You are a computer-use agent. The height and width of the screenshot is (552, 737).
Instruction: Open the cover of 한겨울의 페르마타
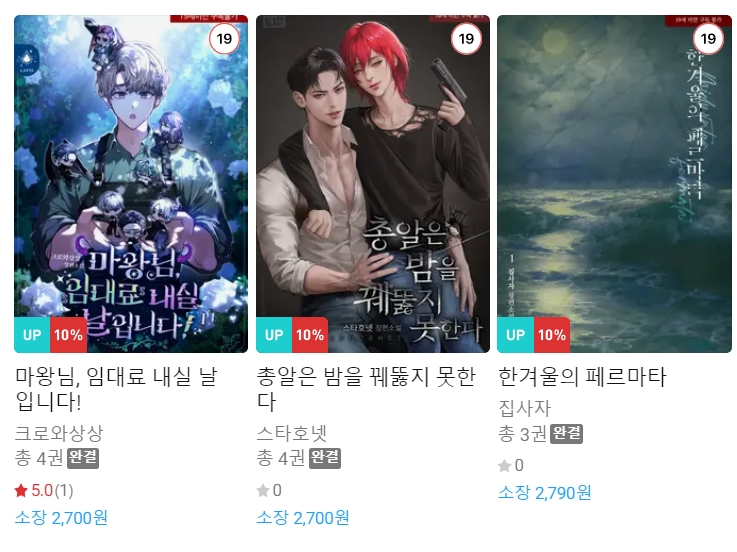[614, 184]
